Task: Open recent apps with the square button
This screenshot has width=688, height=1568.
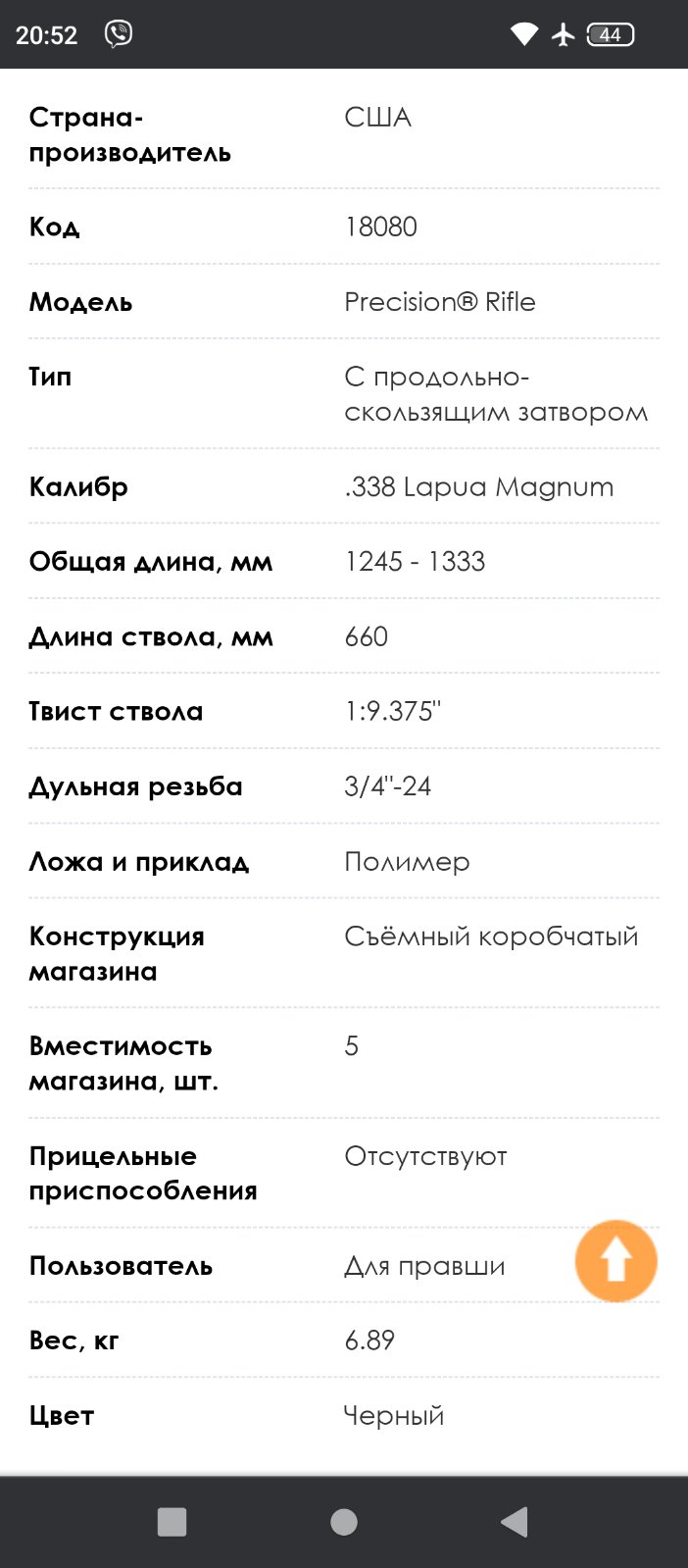Action: pyautogui.click(x=172, y=1521)
